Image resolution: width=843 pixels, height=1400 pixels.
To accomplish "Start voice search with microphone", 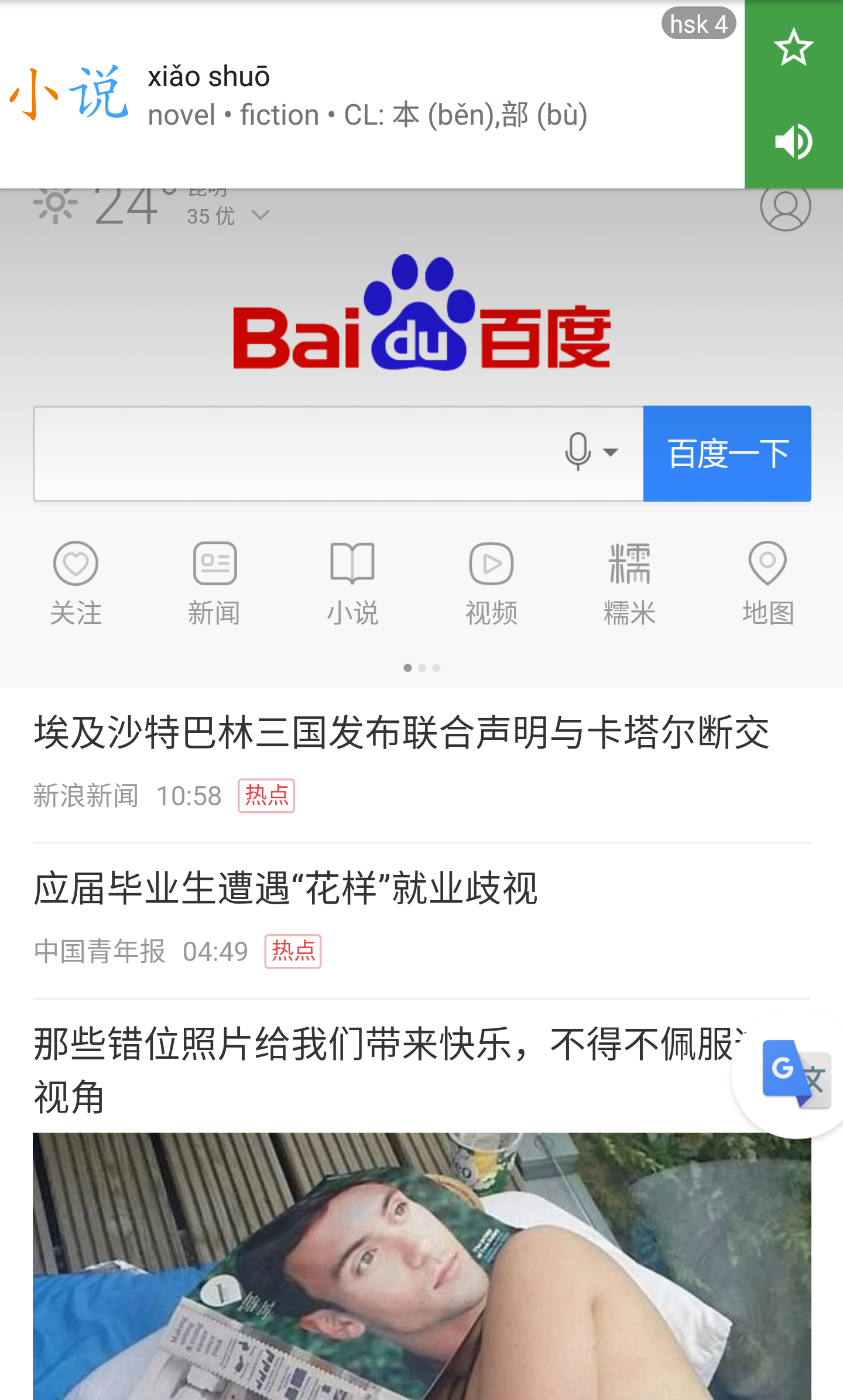I will coord(578,452).
